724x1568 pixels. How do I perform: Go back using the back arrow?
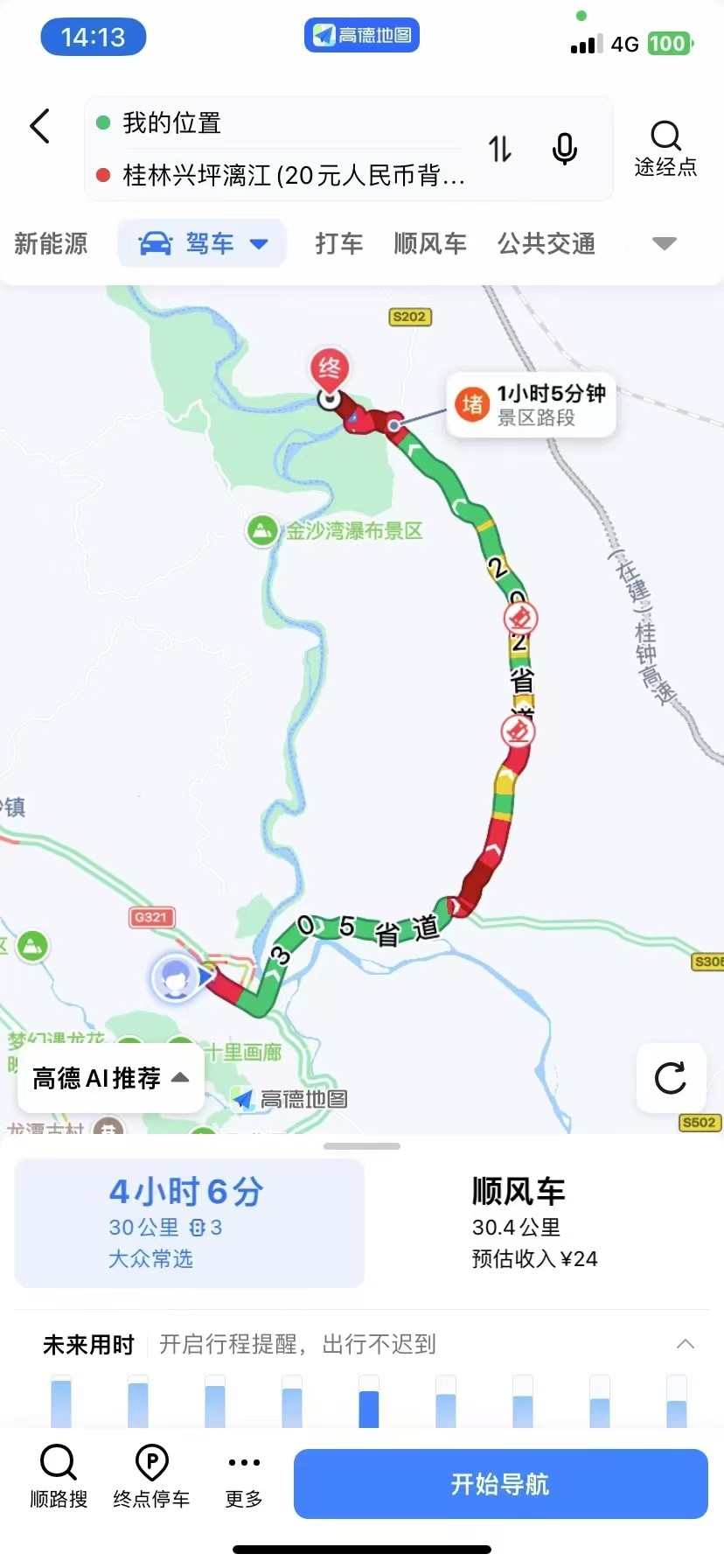40,126
